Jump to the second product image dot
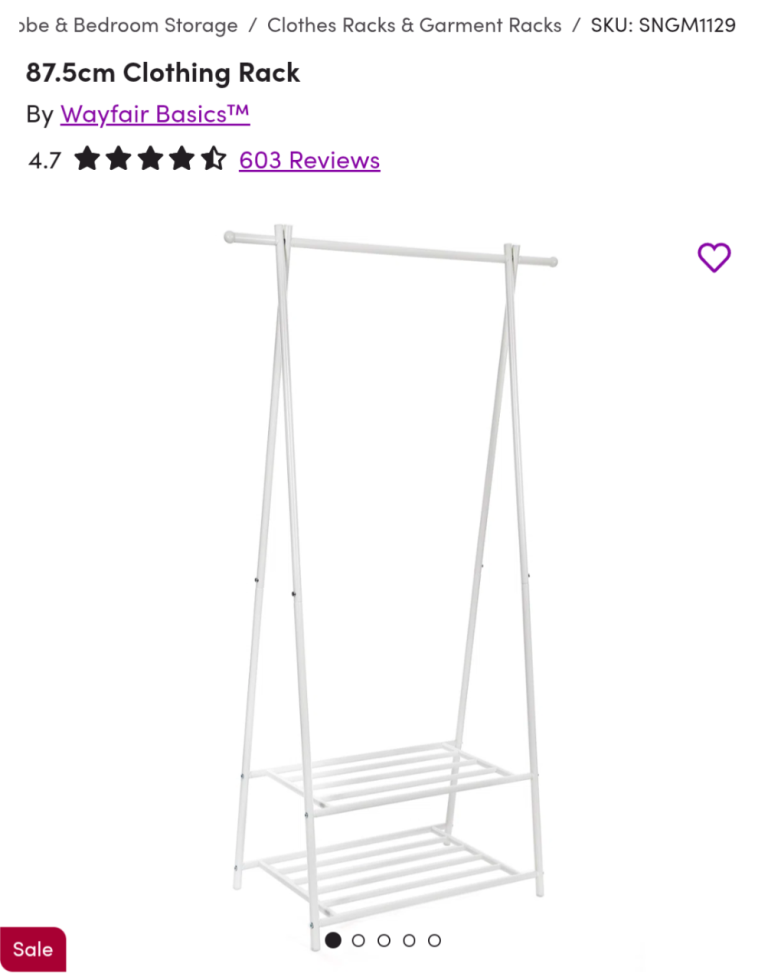 pos(358,940)
